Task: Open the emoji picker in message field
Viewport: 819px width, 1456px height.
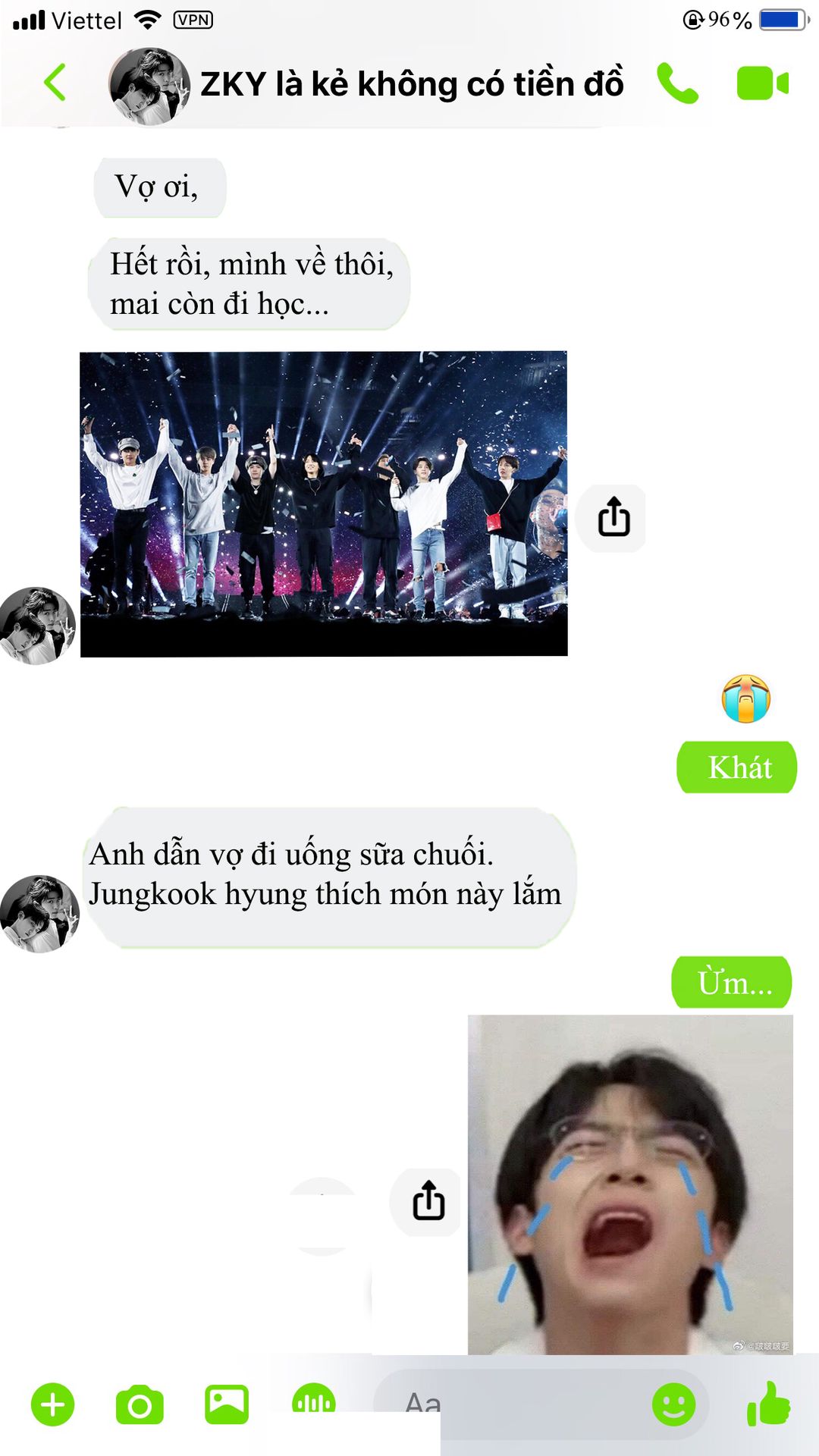Action: (673, 1404)
